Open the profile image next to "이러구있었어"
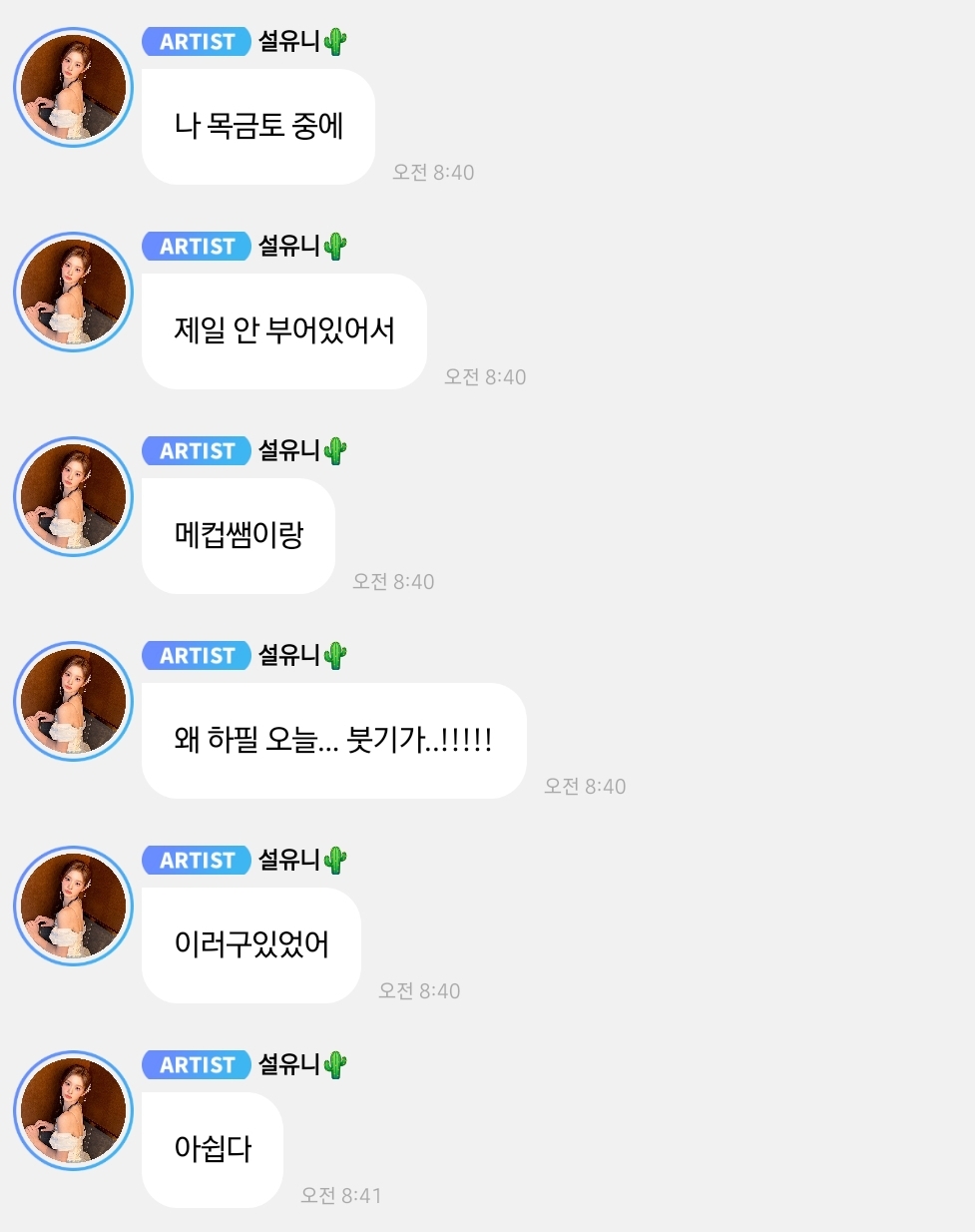 click(x=73, y=907)
